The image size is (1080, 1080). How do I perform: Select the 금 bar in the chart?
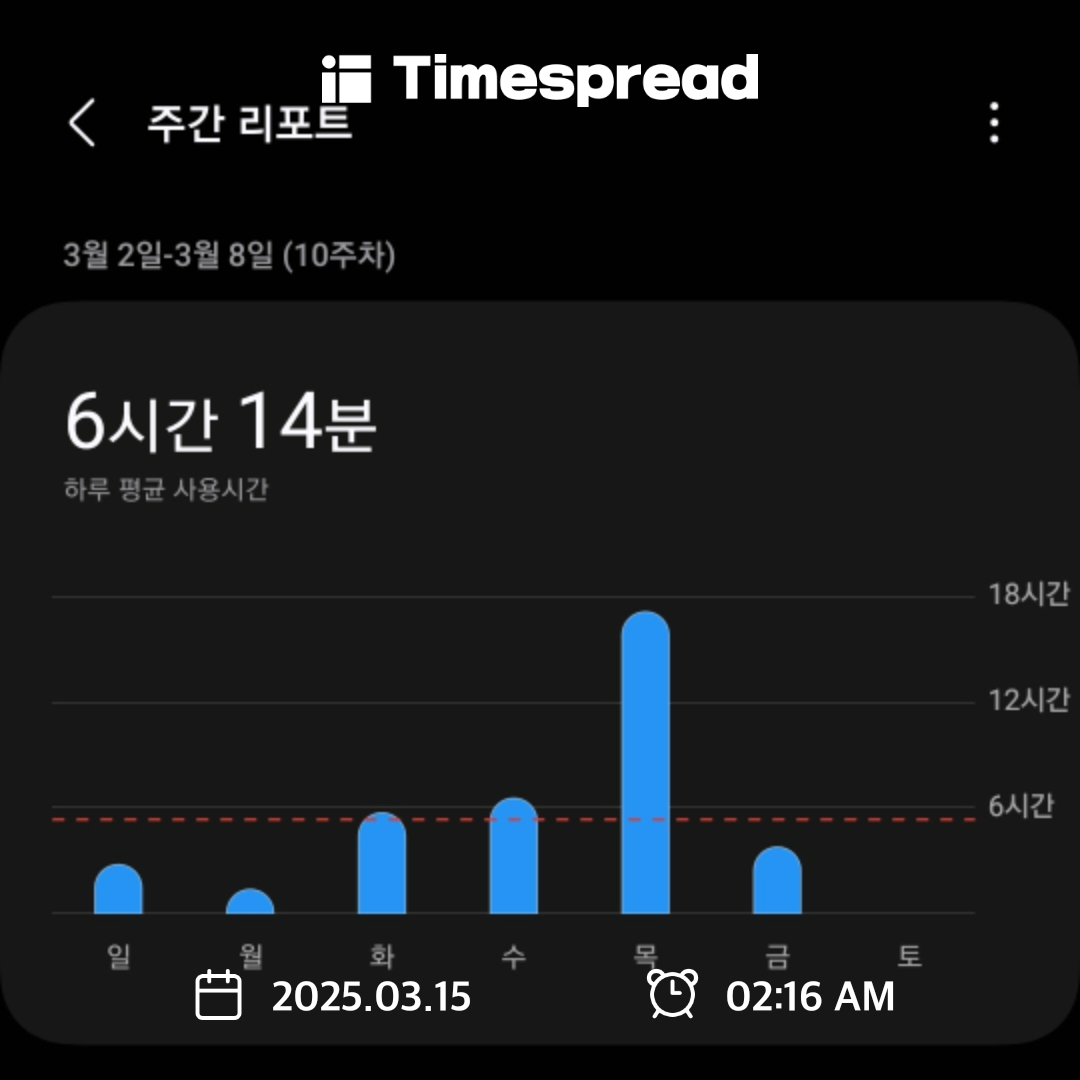[x=777, y=880]
